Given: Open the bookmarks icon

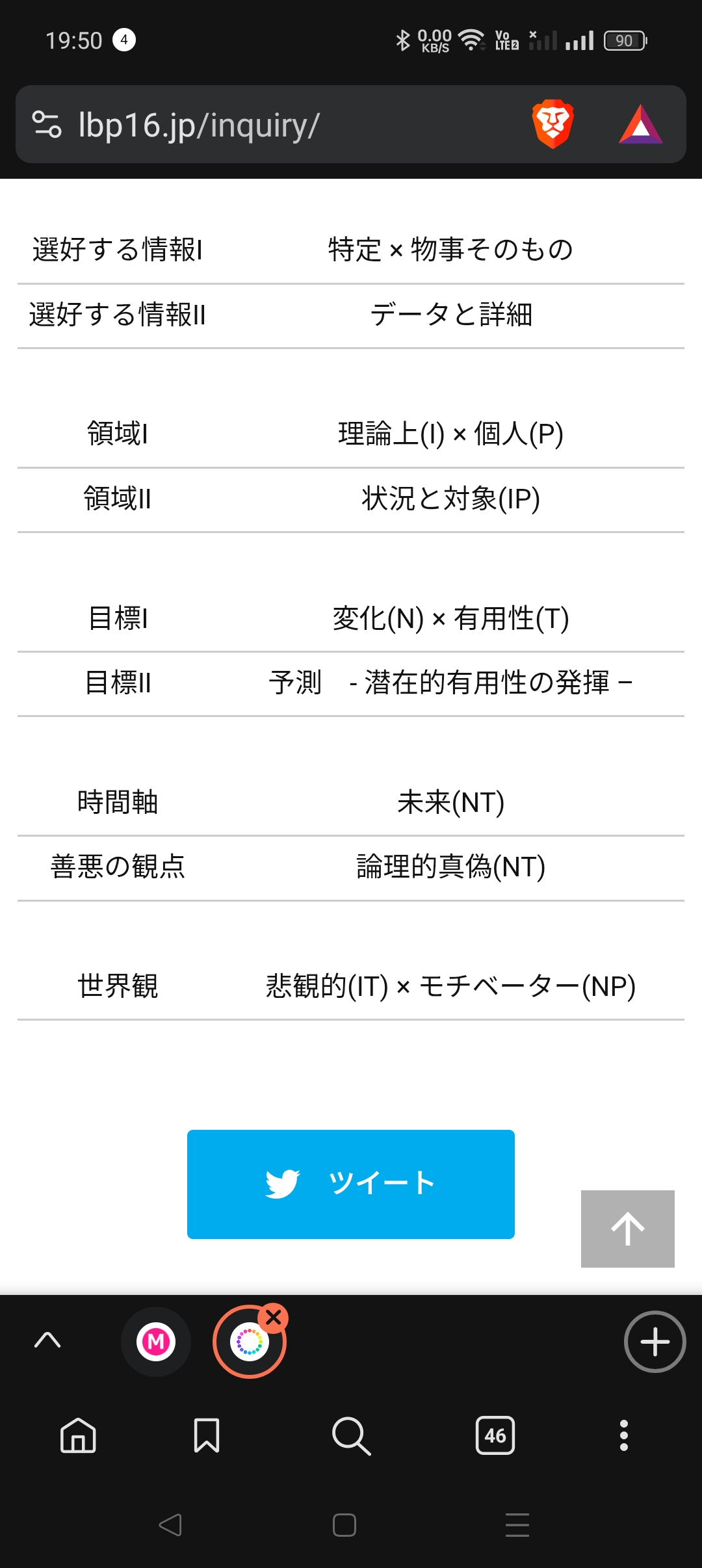Looking at the screenshot, I should 207,1435.
